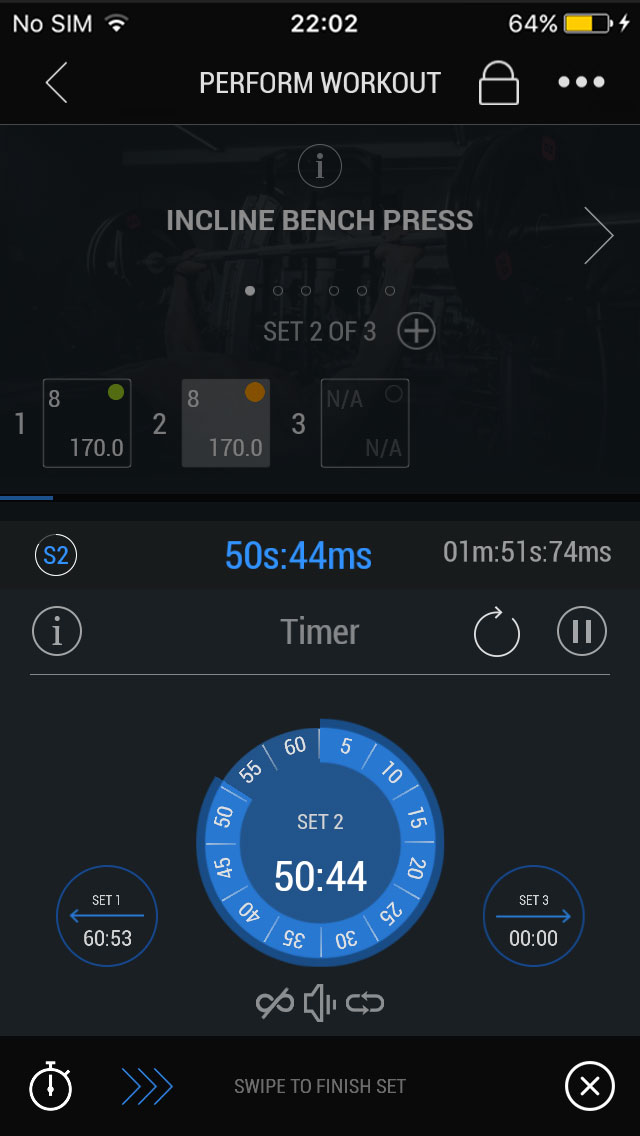Open the three-dot overflow menu

581,83
